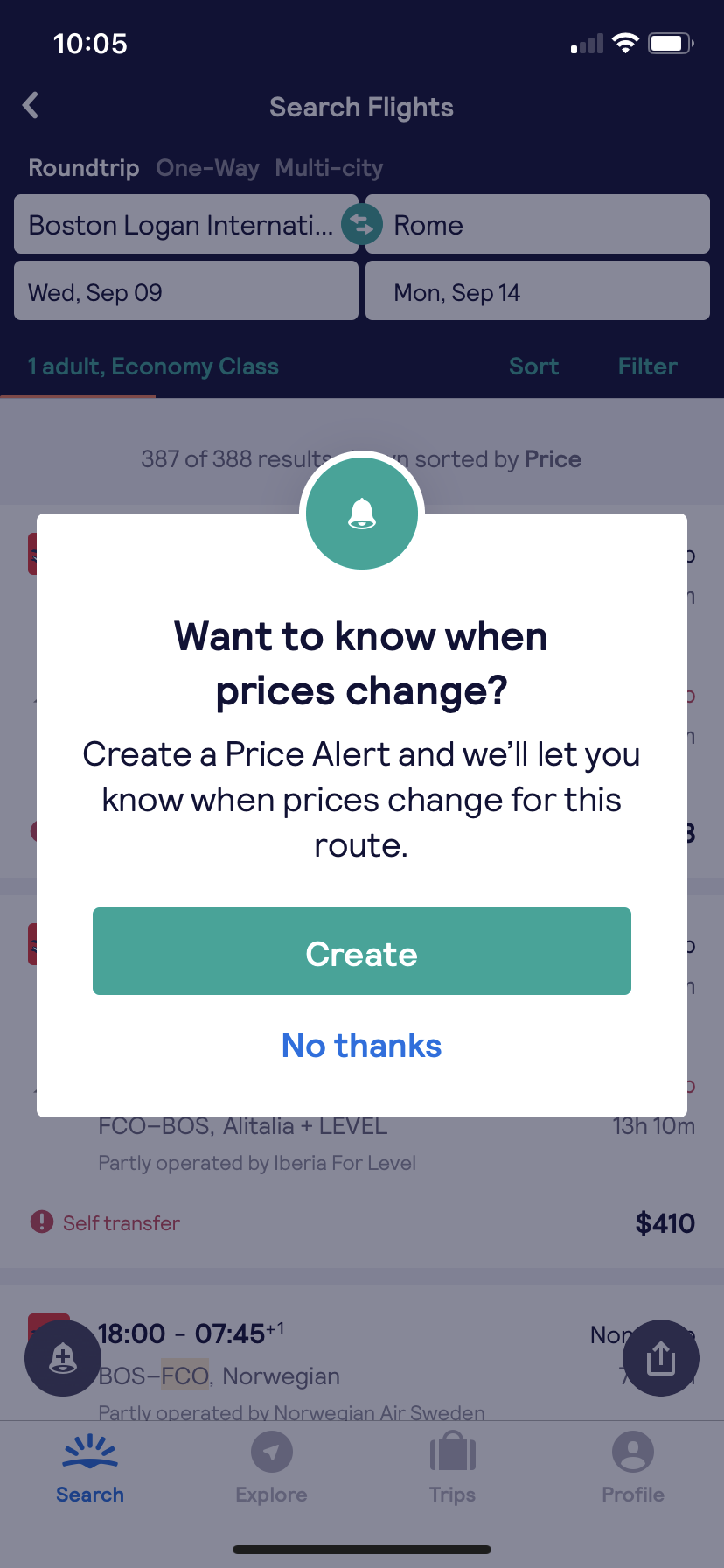Open the Filter options
This screenshot has height=1568, width=724.
pyautogui.click(x=647, y=366)
